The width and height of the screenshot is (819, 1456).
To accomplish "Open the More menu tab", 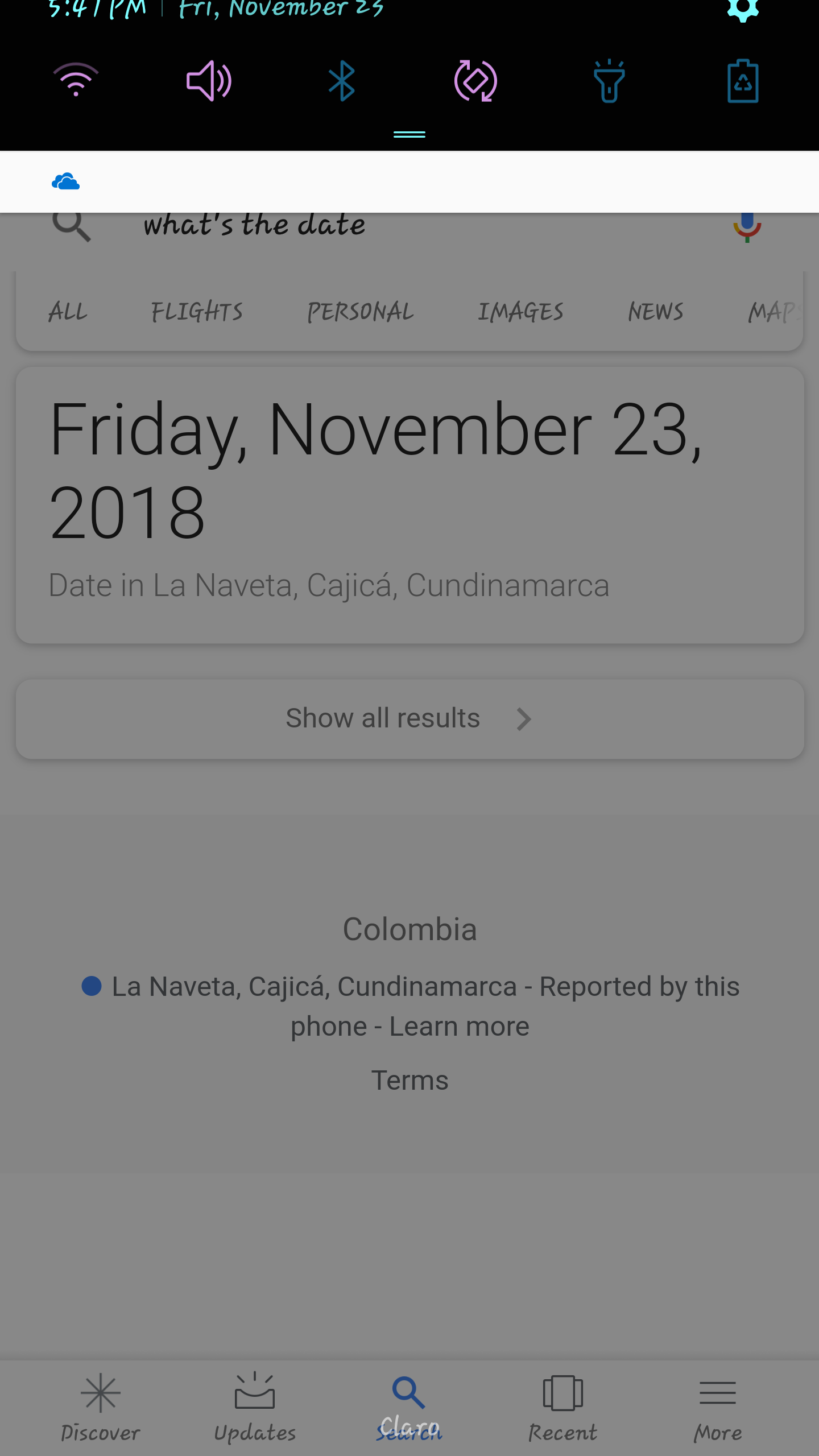I will pyautogui.click(x=718, y=1407).
